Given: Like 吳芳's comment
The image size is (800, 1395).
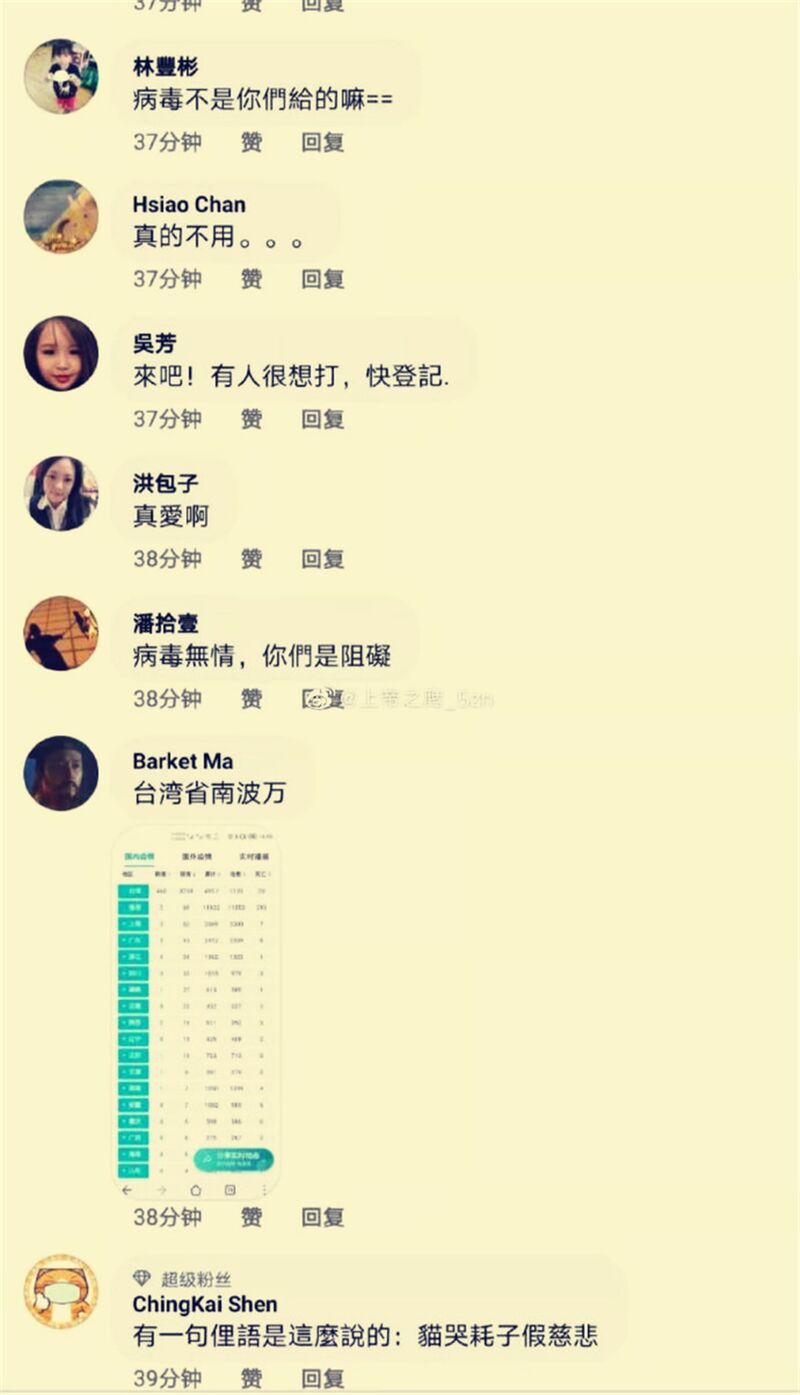Looking at the screenshot, I should [251, 419].
